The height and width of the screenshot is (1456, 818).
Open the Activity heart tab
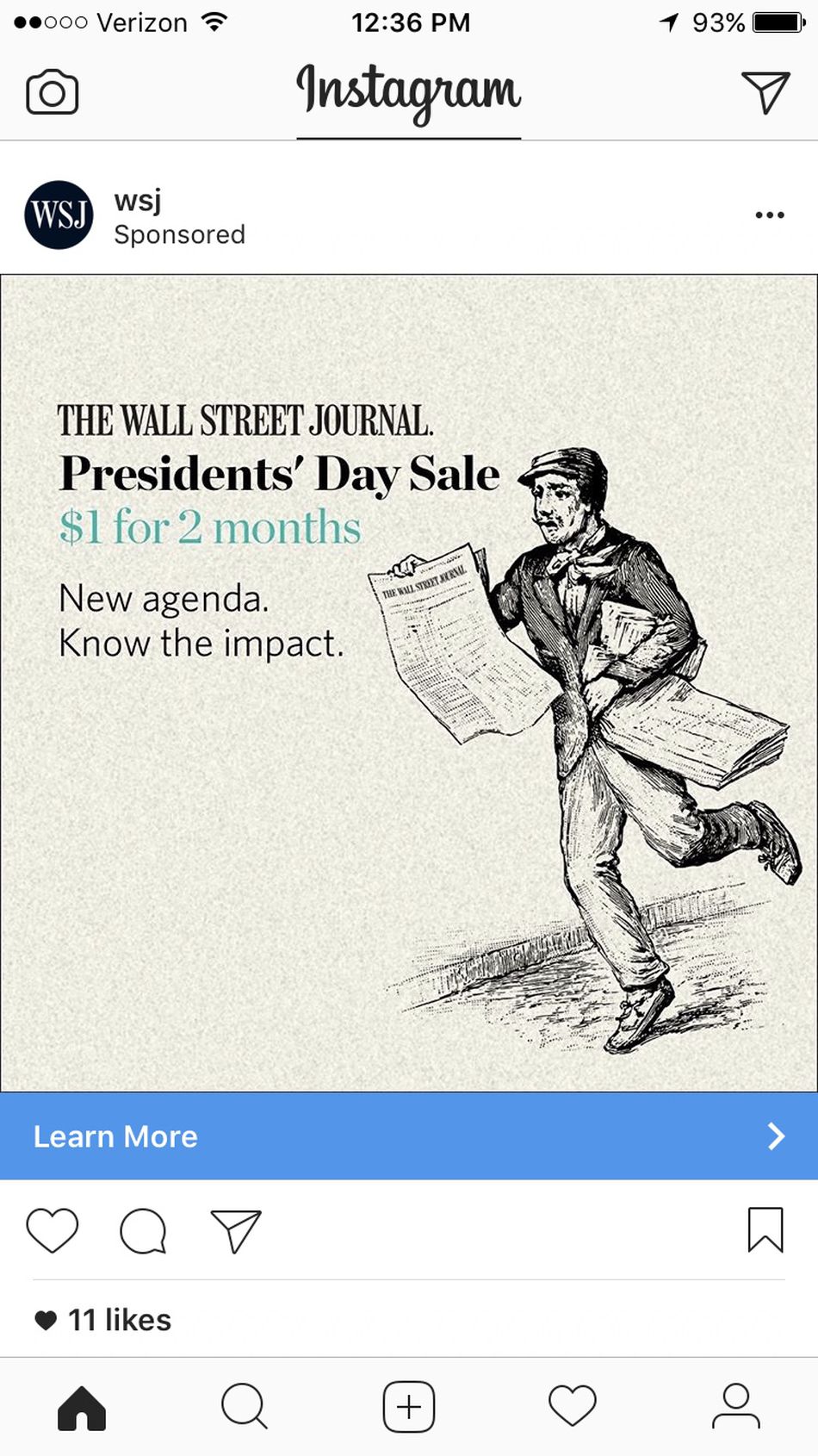click(573, 1407)
